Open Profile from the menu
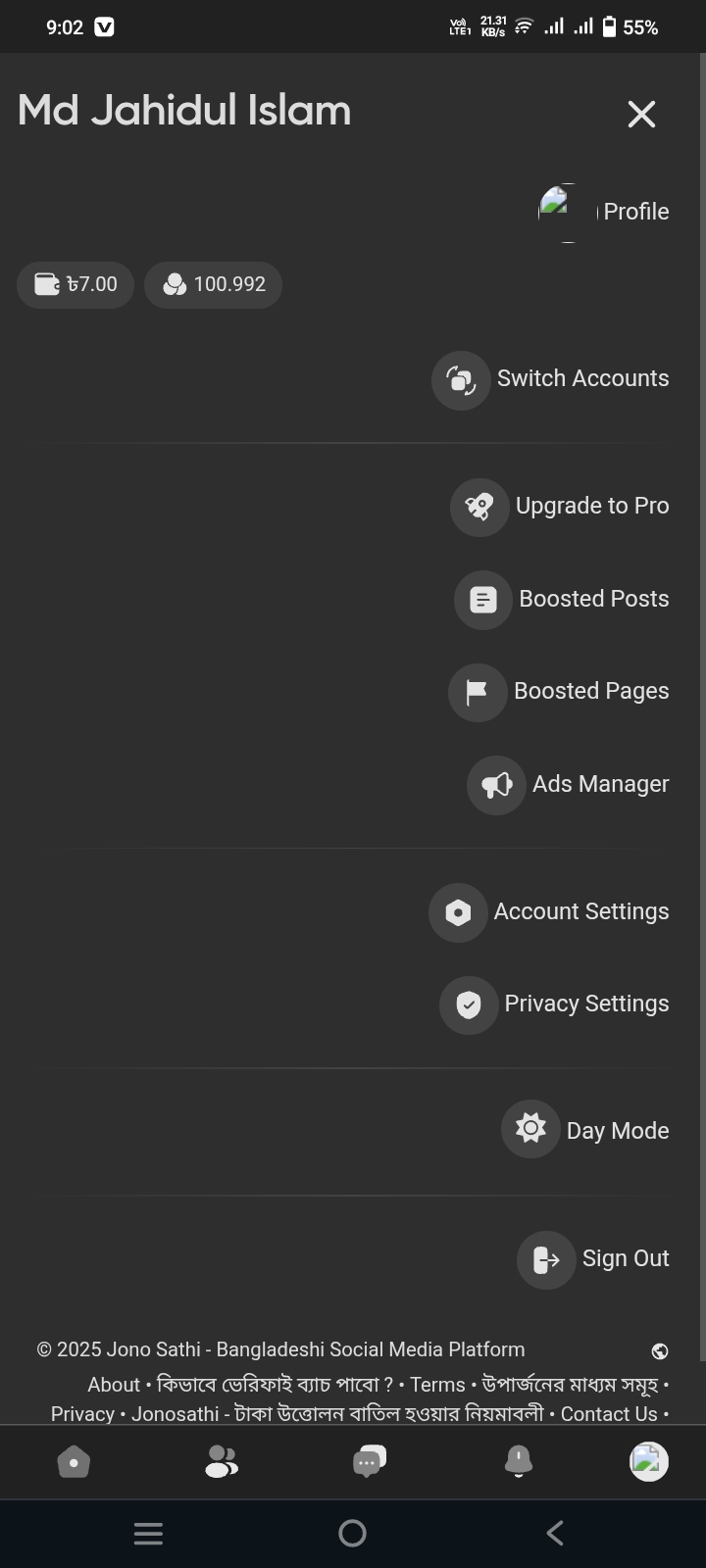This screenshot has width=706, height=1568. pyautogui.click(x=604, y=212)
